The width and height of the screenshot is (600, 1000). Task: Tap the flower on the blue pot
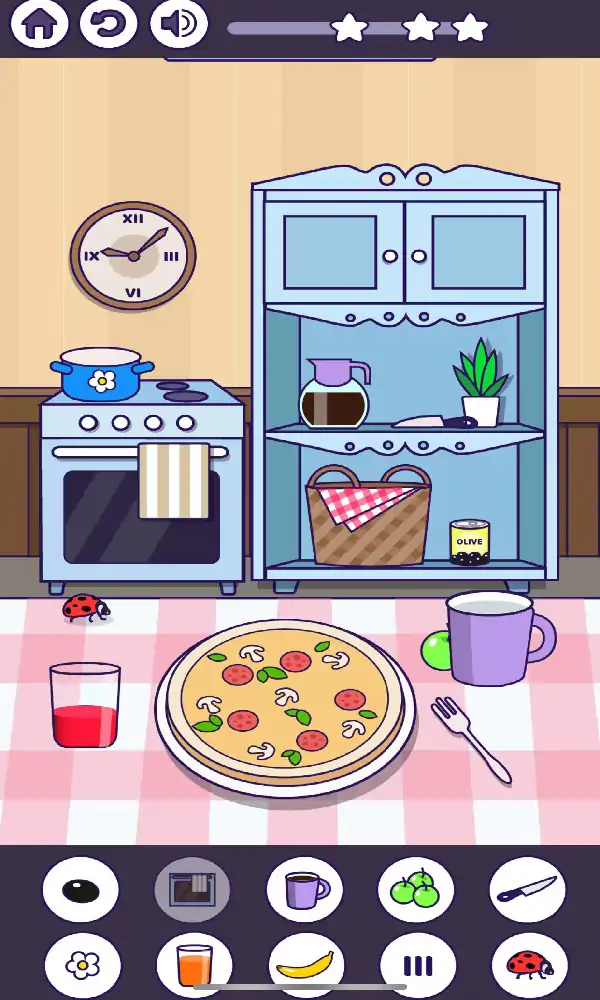pos(102,380)
